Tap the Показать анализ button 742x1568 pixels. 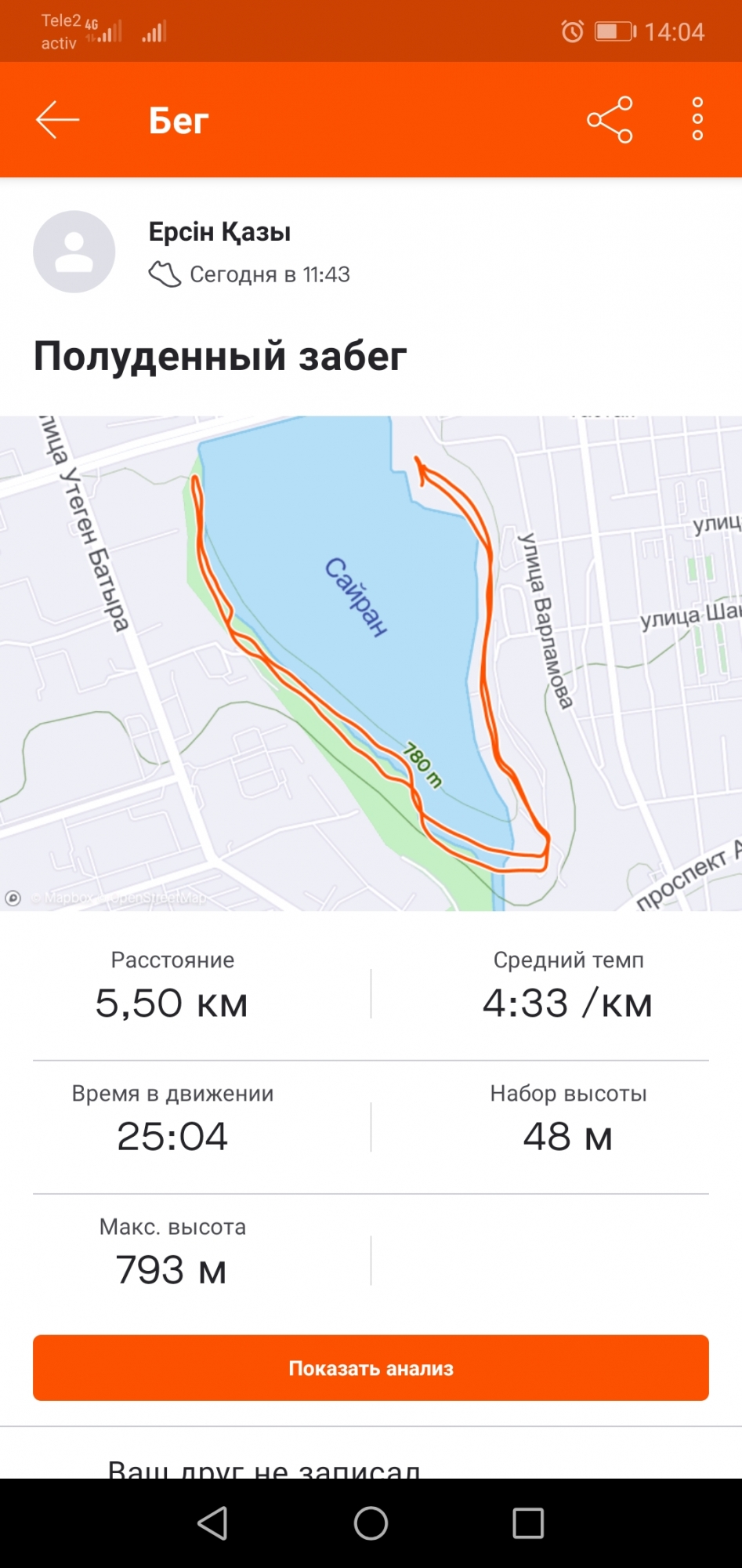point(371,1368)
